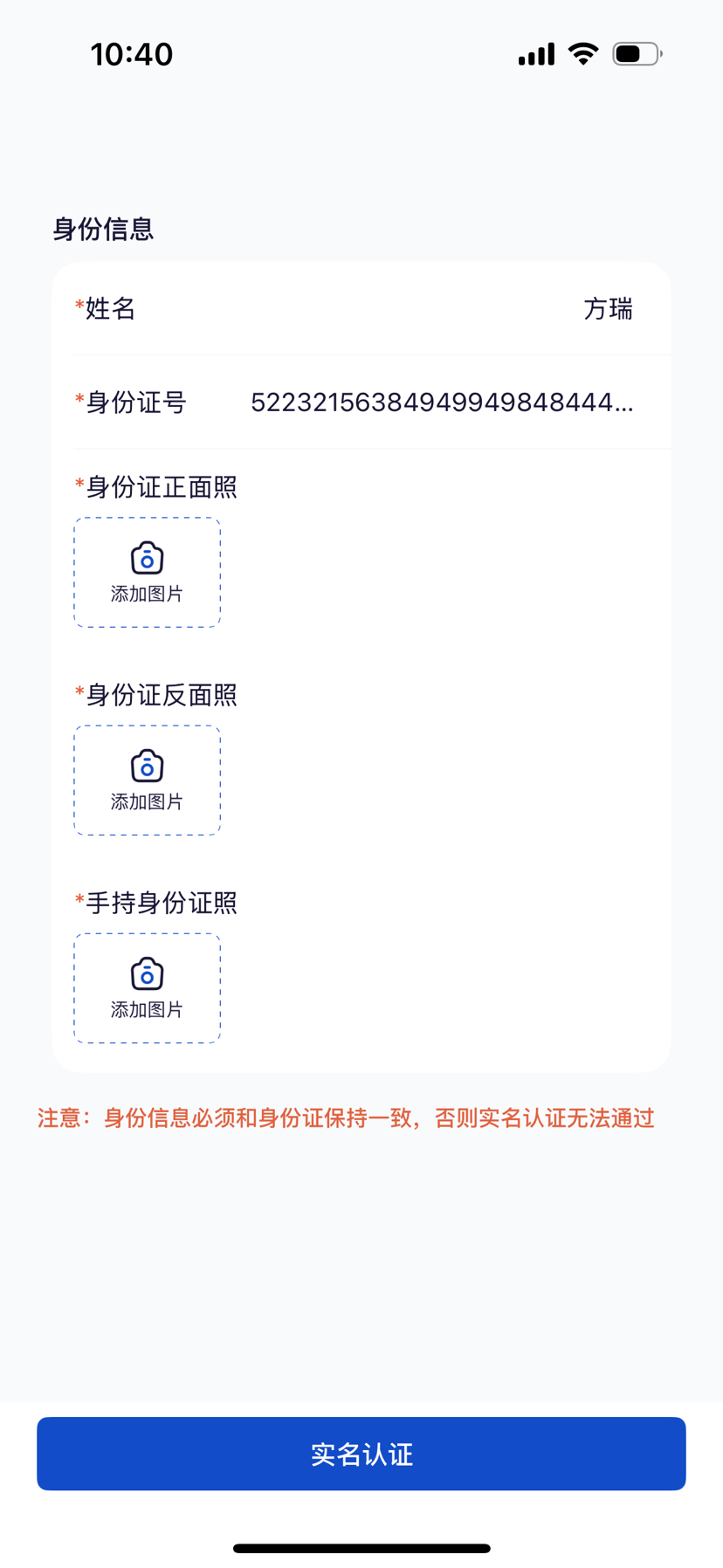Image resolution: width=723 pixels, height=1568 pixels.
Task: Edit the 身份证号 ID number field
Action: click(361, 402)
